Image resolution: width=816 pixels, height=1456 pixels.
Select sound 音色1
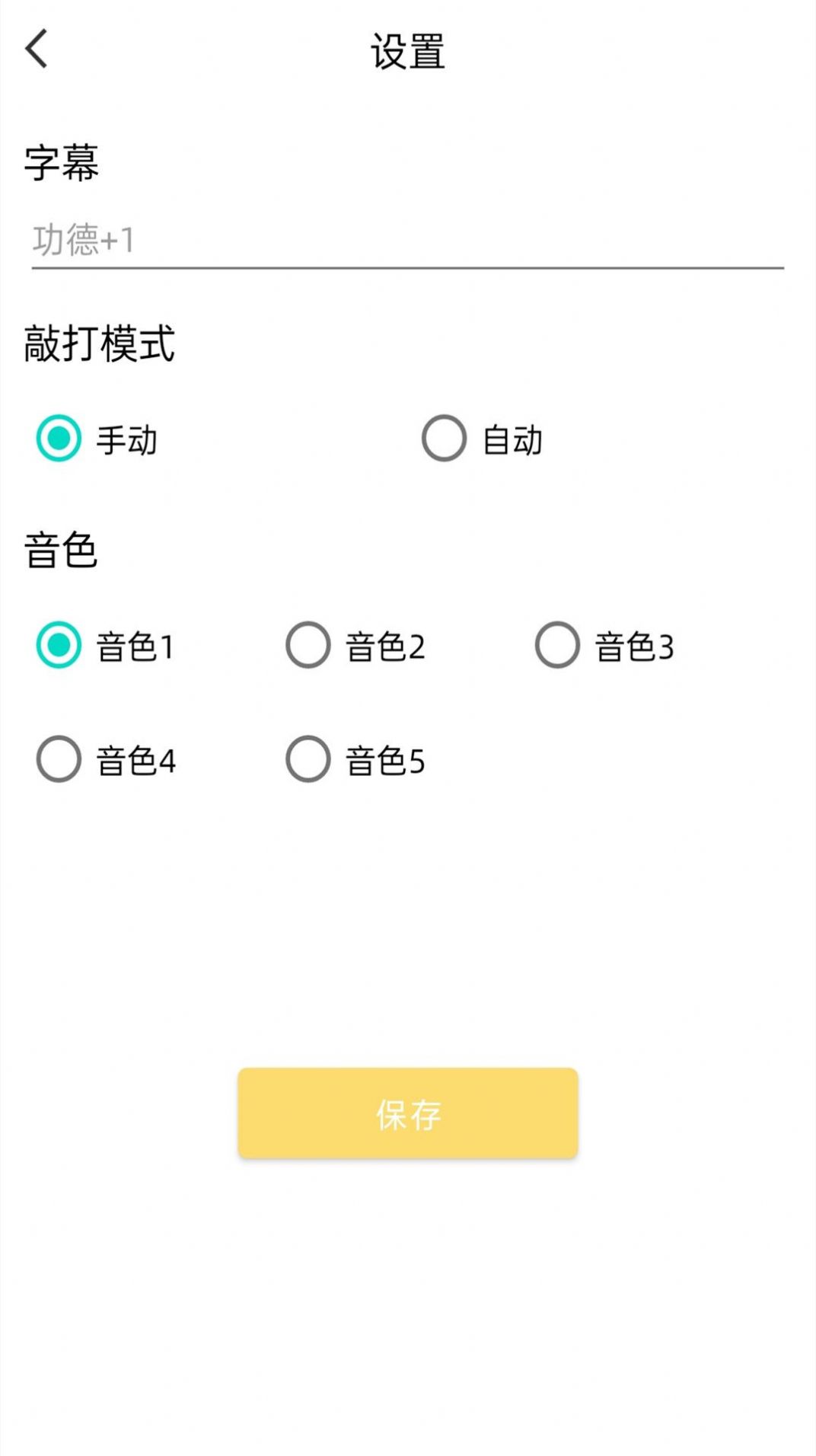58,647
